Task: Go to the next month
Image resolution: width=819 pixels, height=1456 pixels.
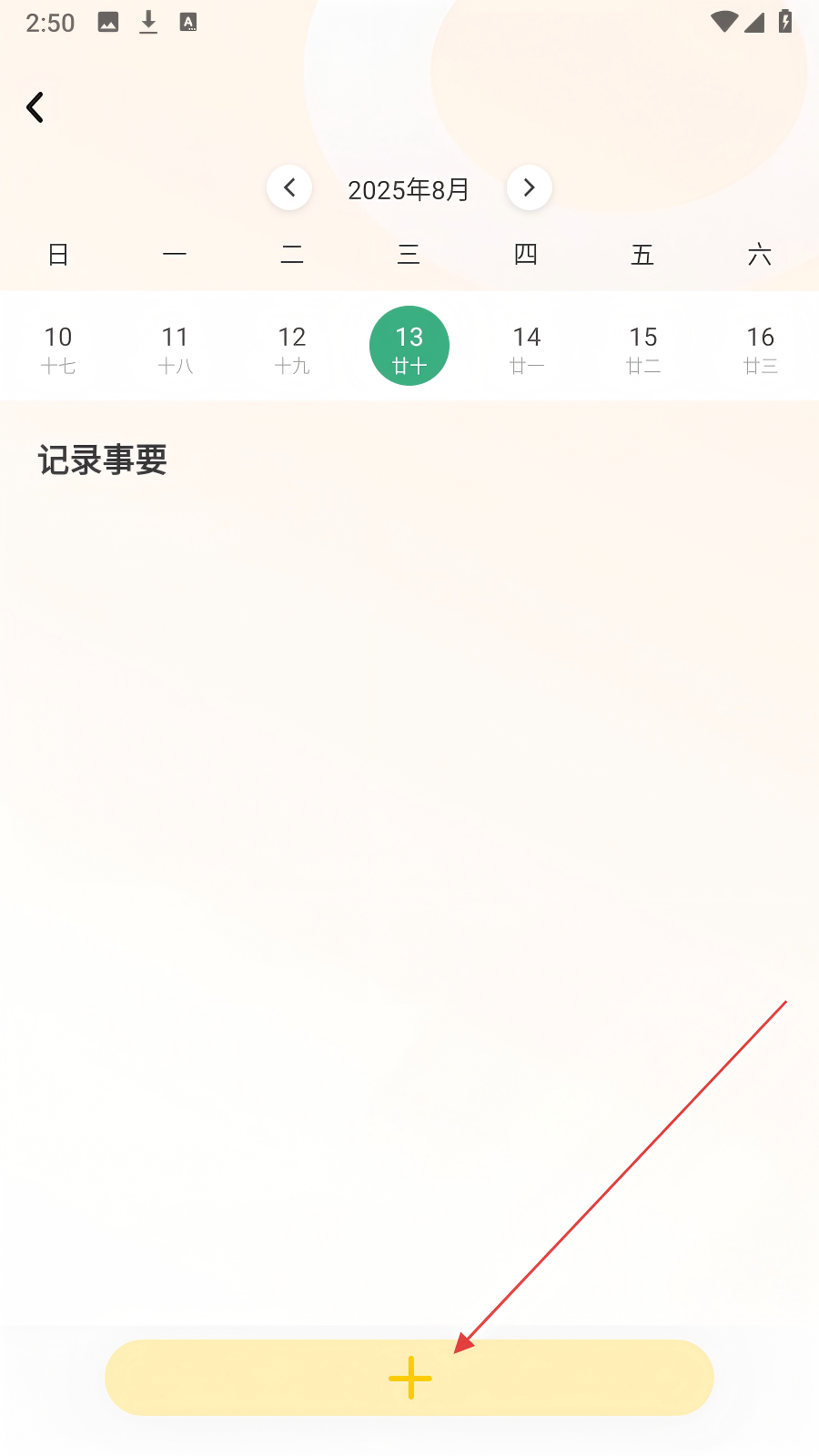Action: point(530,187)
